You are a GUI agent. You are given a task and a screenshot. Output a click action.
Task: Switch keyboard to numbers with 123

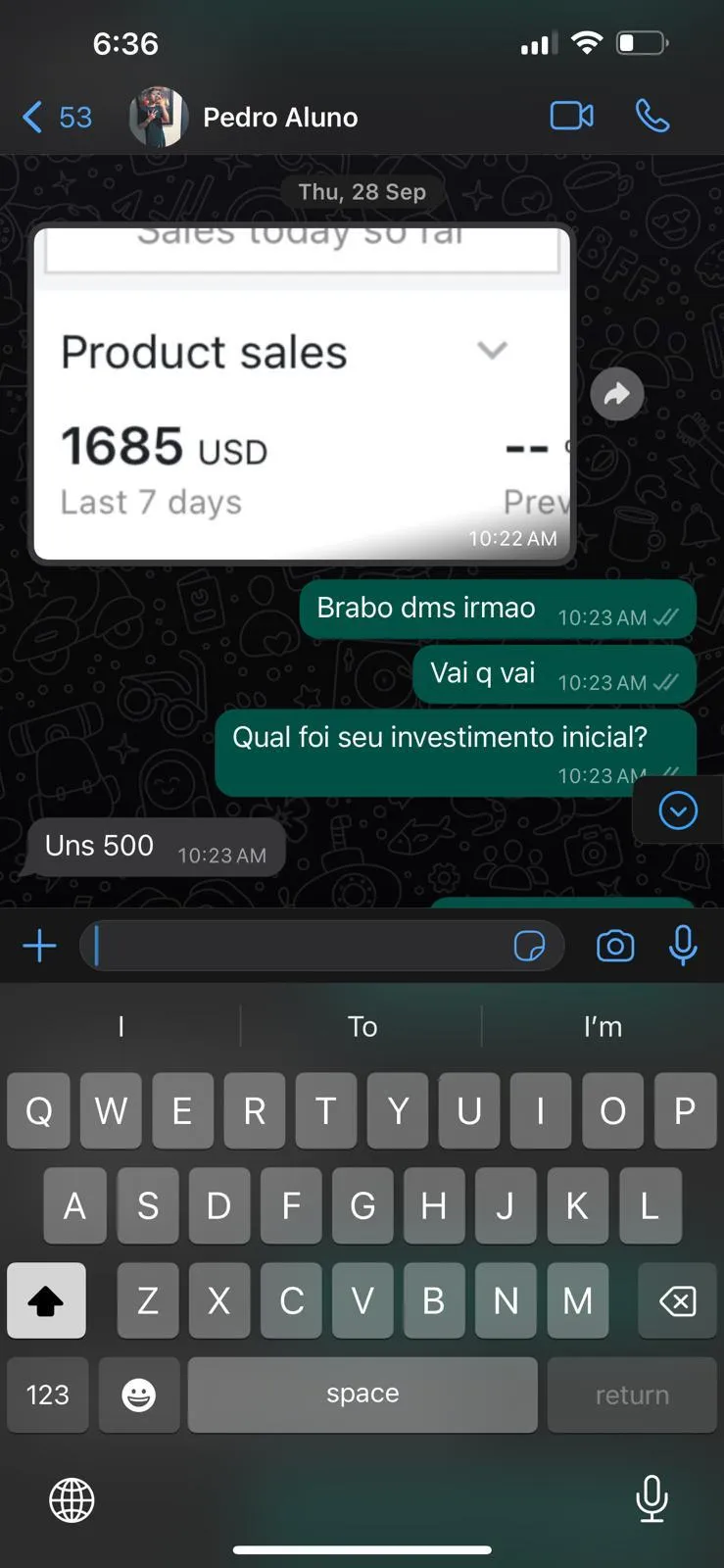(48, 1395)
